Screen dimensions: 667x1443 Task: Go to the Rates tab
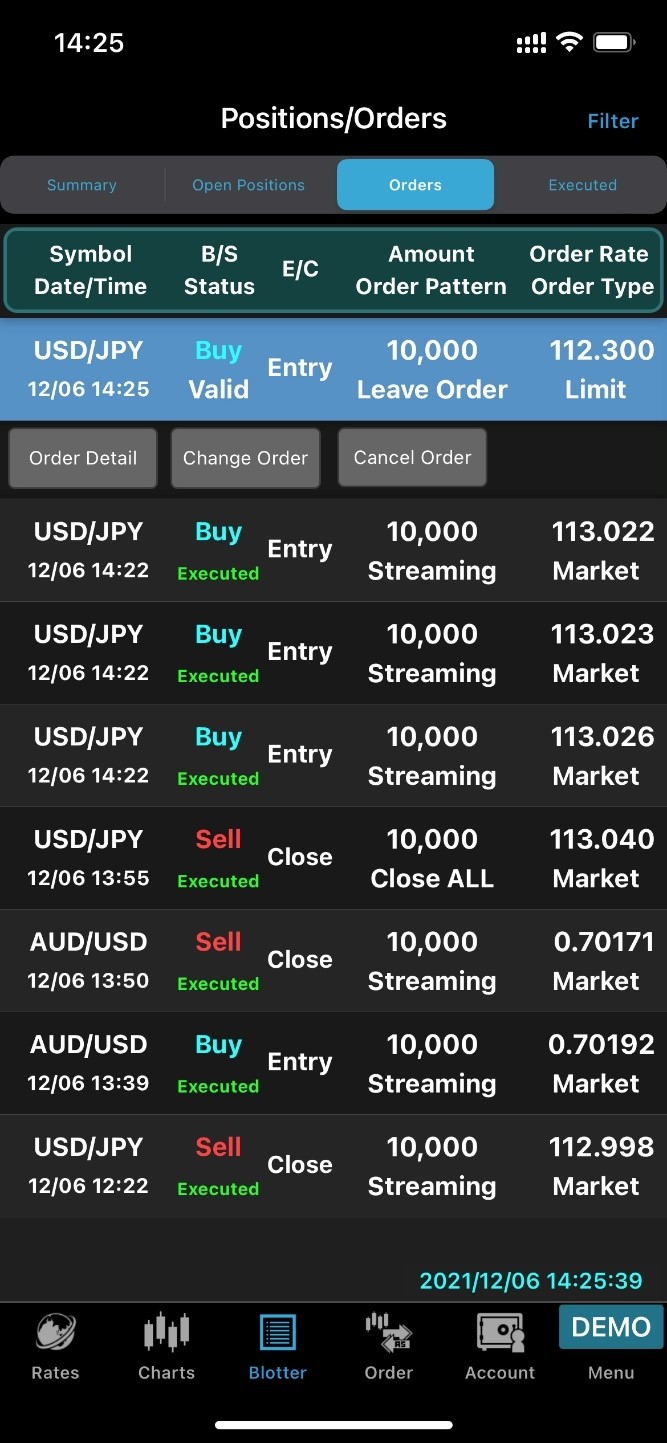tap(56, 1348)
